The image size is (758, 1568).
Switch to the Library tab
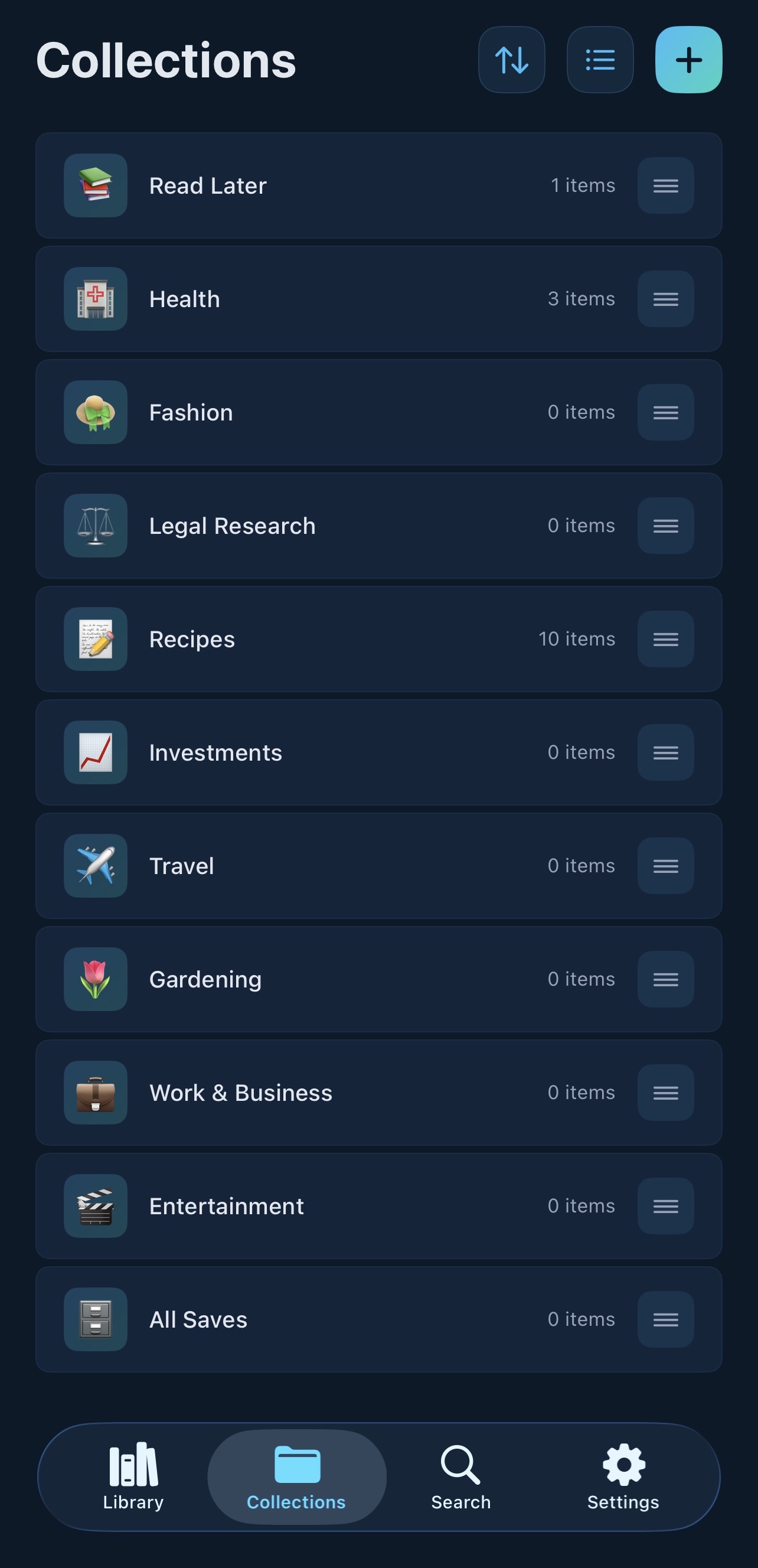click(133, 1476)
